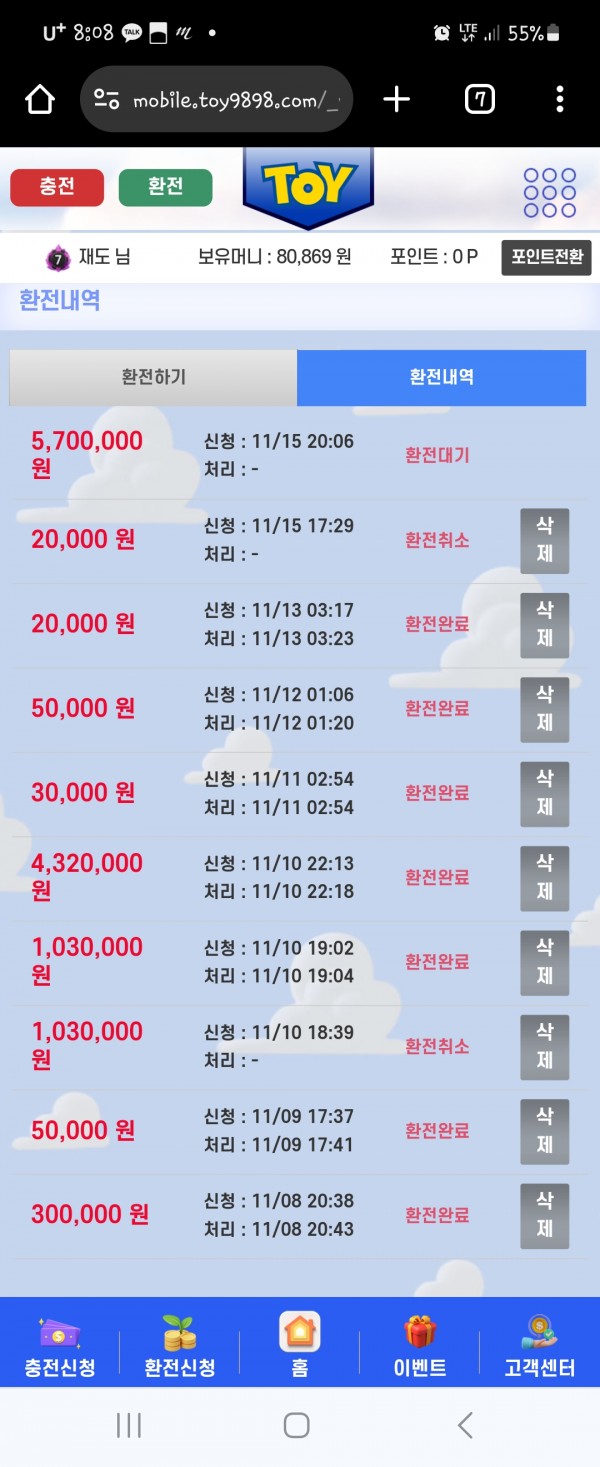Tap the red 충전 button
The image size is (600, 1467).
57,187
